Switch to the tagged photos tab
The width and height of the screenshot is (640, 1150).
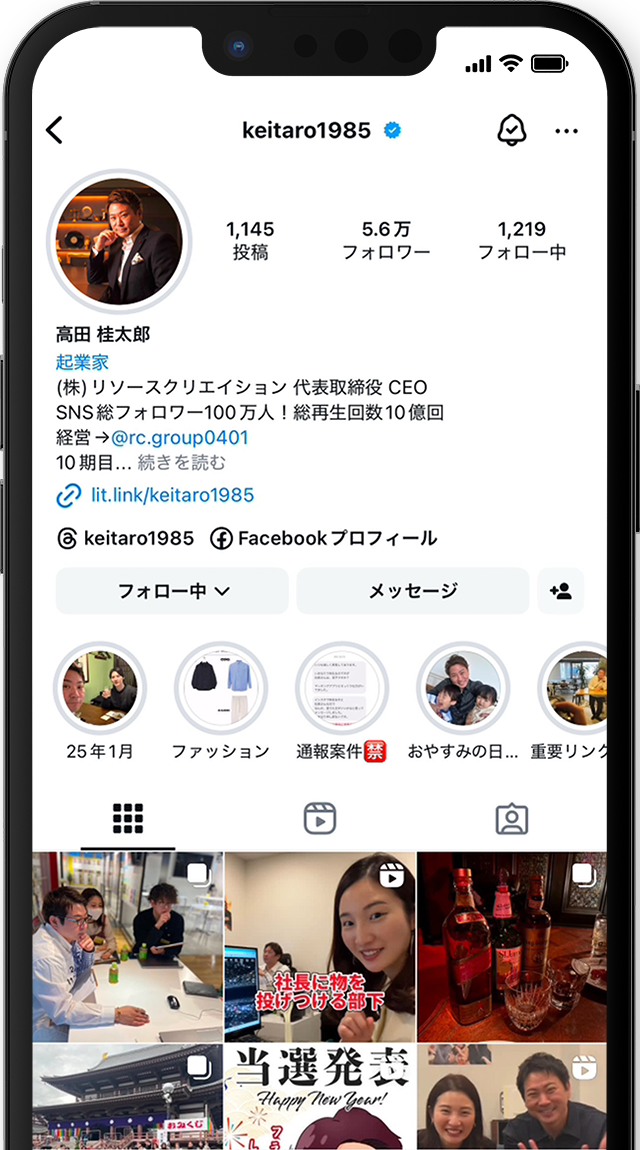tap(511, 819)
